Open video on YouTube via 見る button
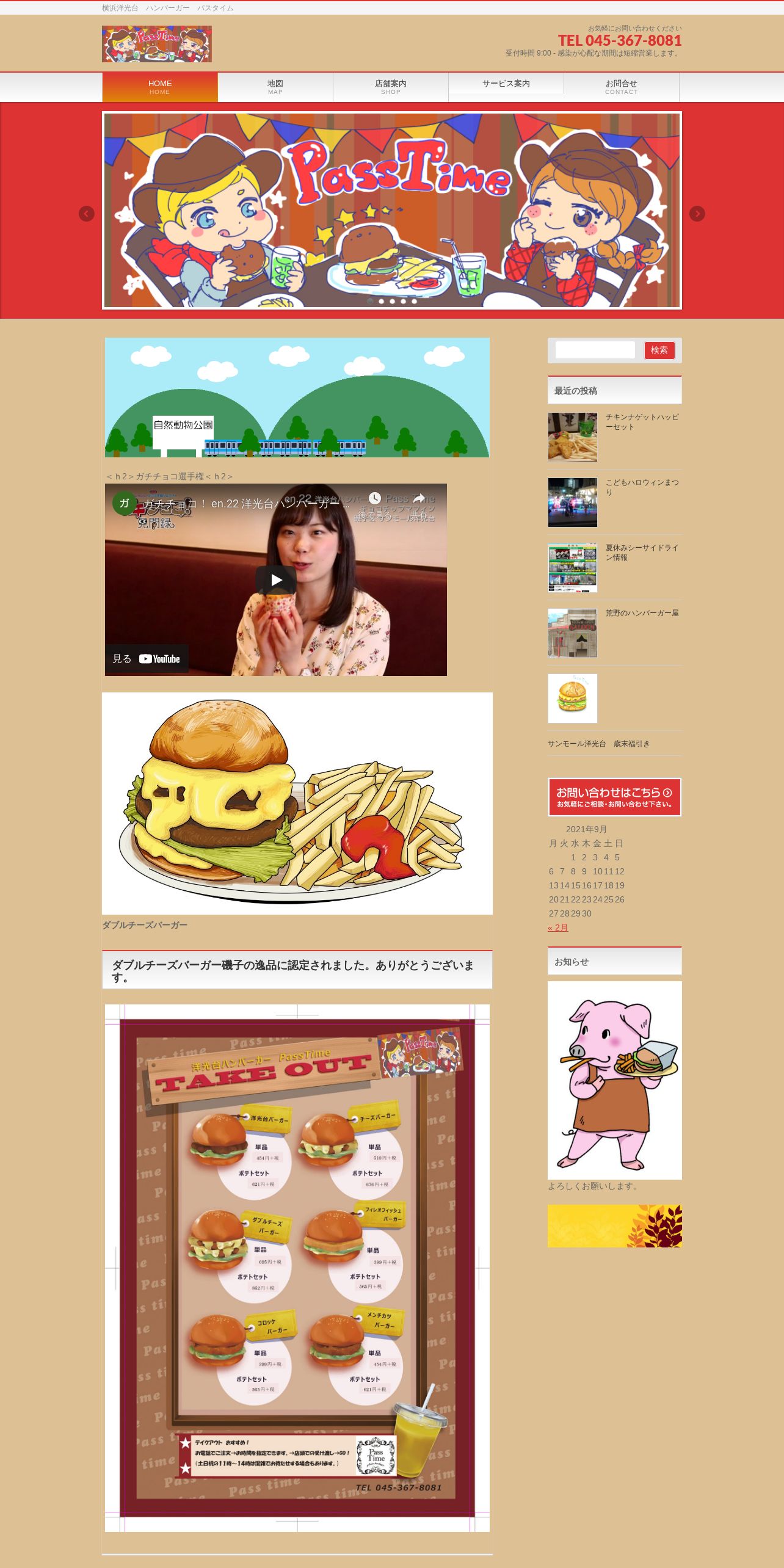This screenshot has height=1568, width=784. (x=147, y=659)
